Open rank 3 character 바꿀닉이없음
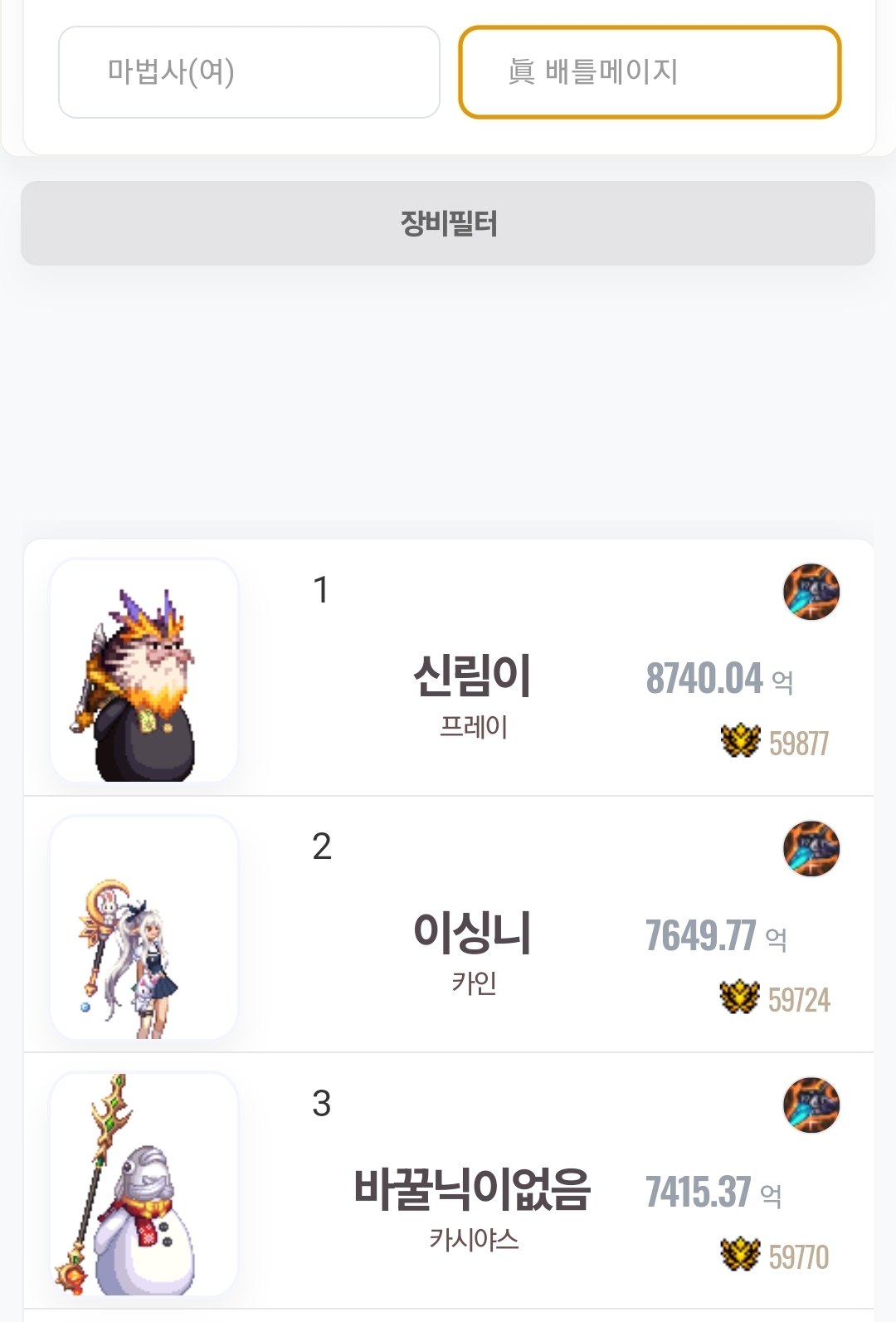The image size is (896, 1322). 471,1188
